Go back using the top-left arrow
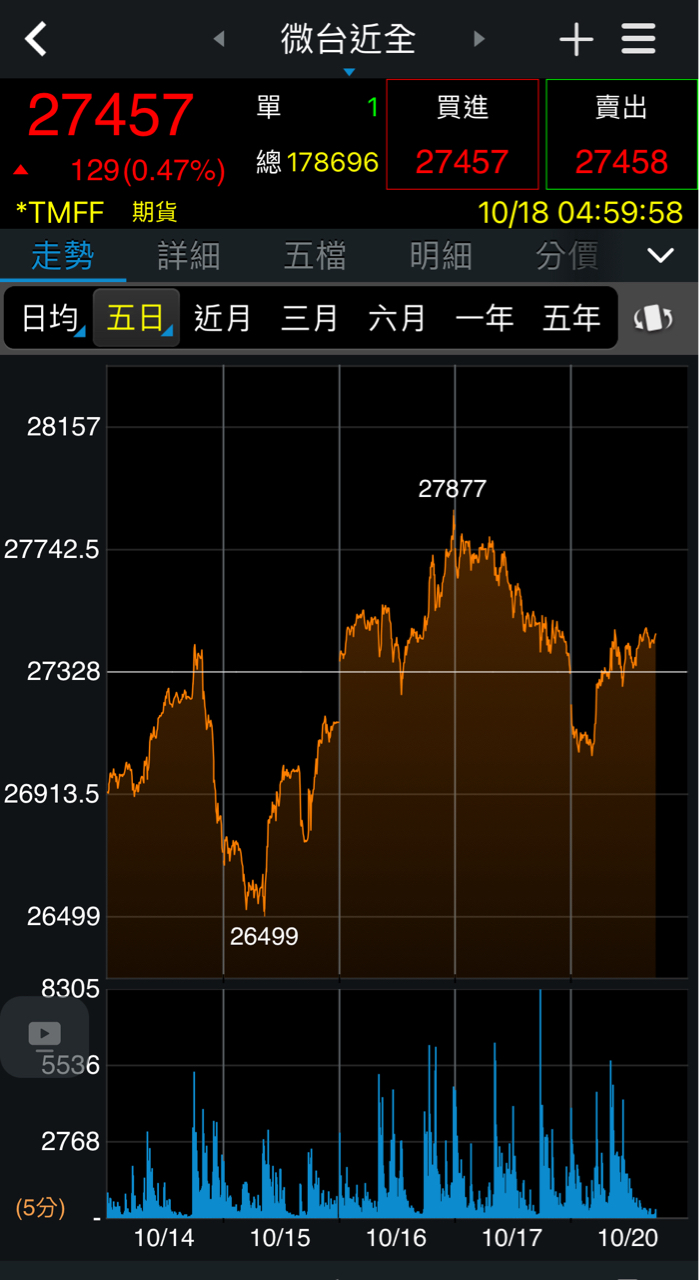 tap(36, 40)
